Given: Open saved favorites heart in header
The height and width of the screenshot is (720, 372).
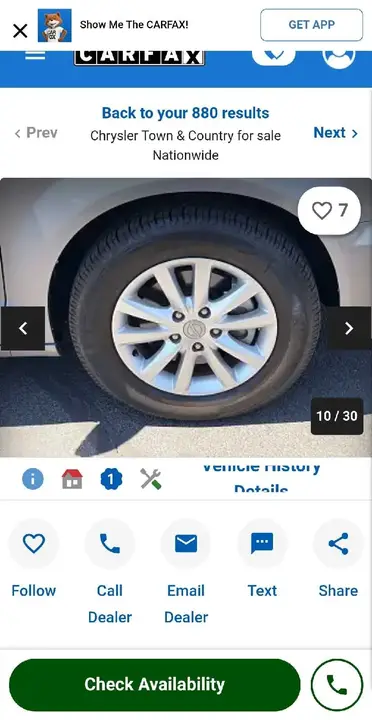Looking at the screenshot, I should coord(274,56).
